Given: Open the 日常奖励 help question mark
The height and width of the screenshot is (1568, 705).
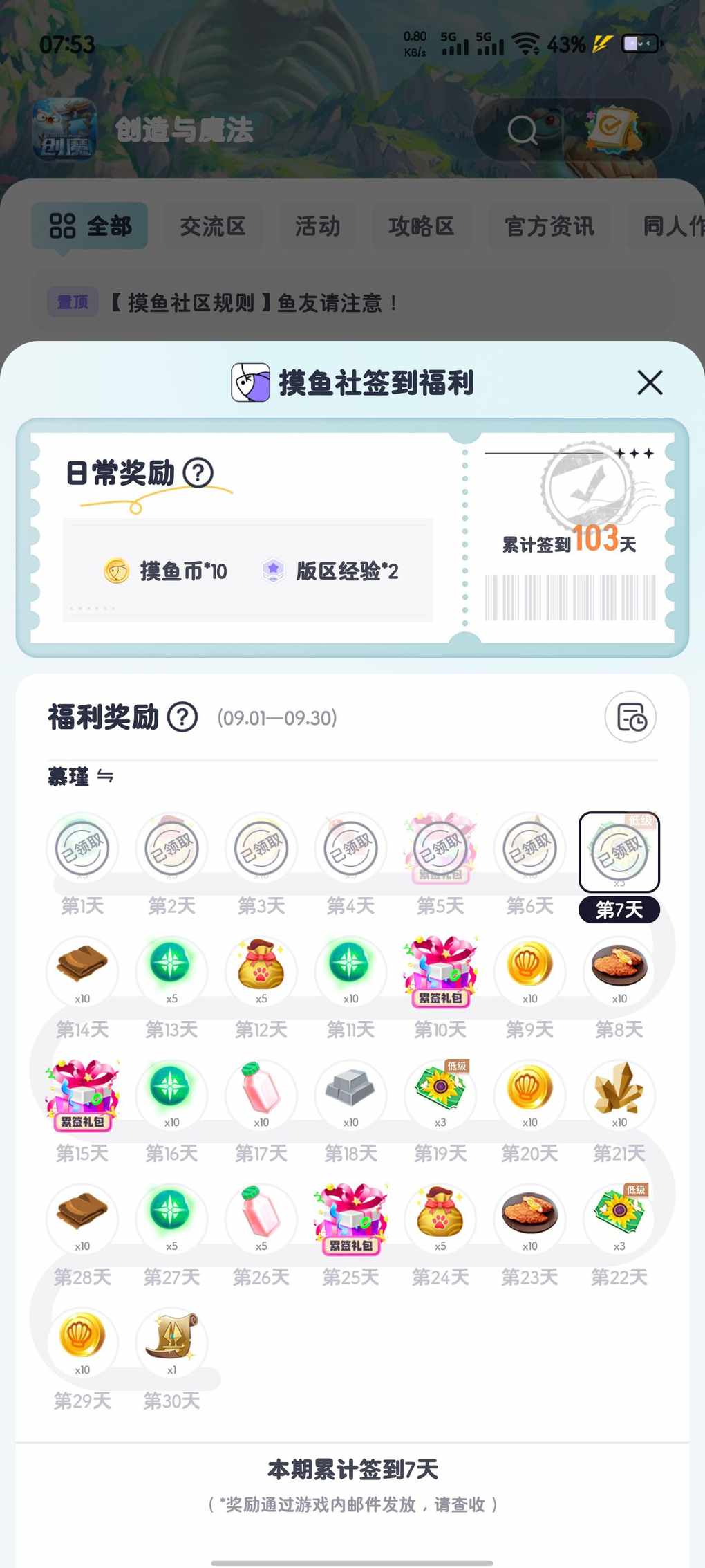Looking at the screenshot, I should pyautogui.click(x=198, y=473).
